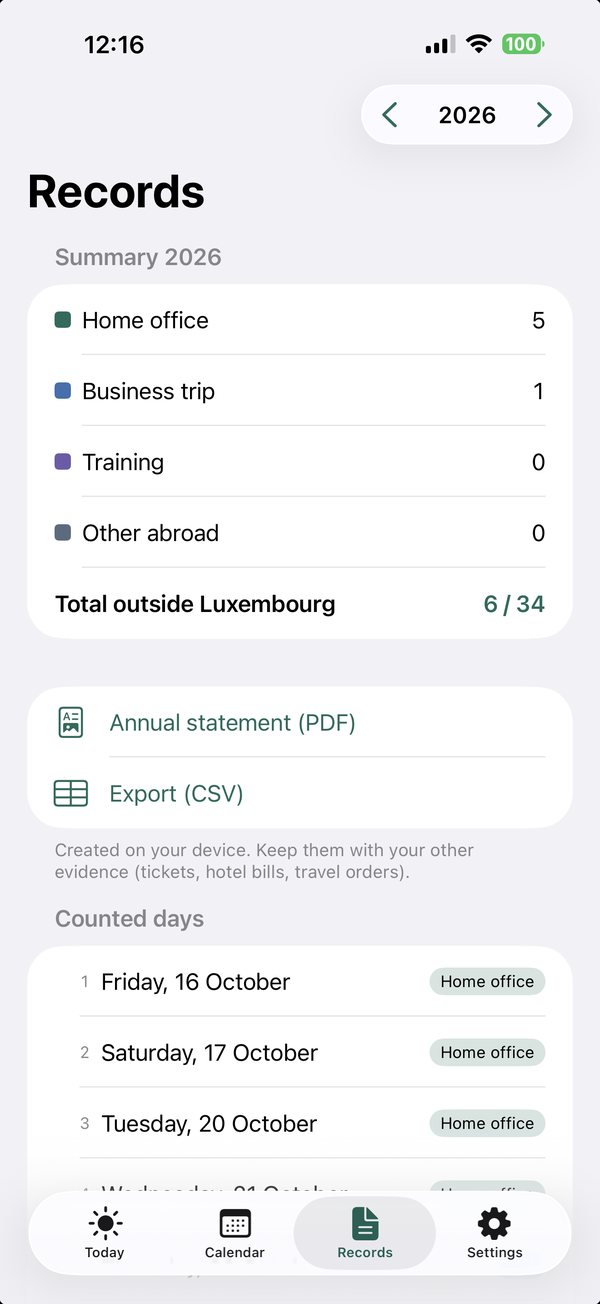The height and width of the screenshot is (1304, 600).
Task: Open the Tuesday, 20 October entry
Action: tap(300, 1123)
